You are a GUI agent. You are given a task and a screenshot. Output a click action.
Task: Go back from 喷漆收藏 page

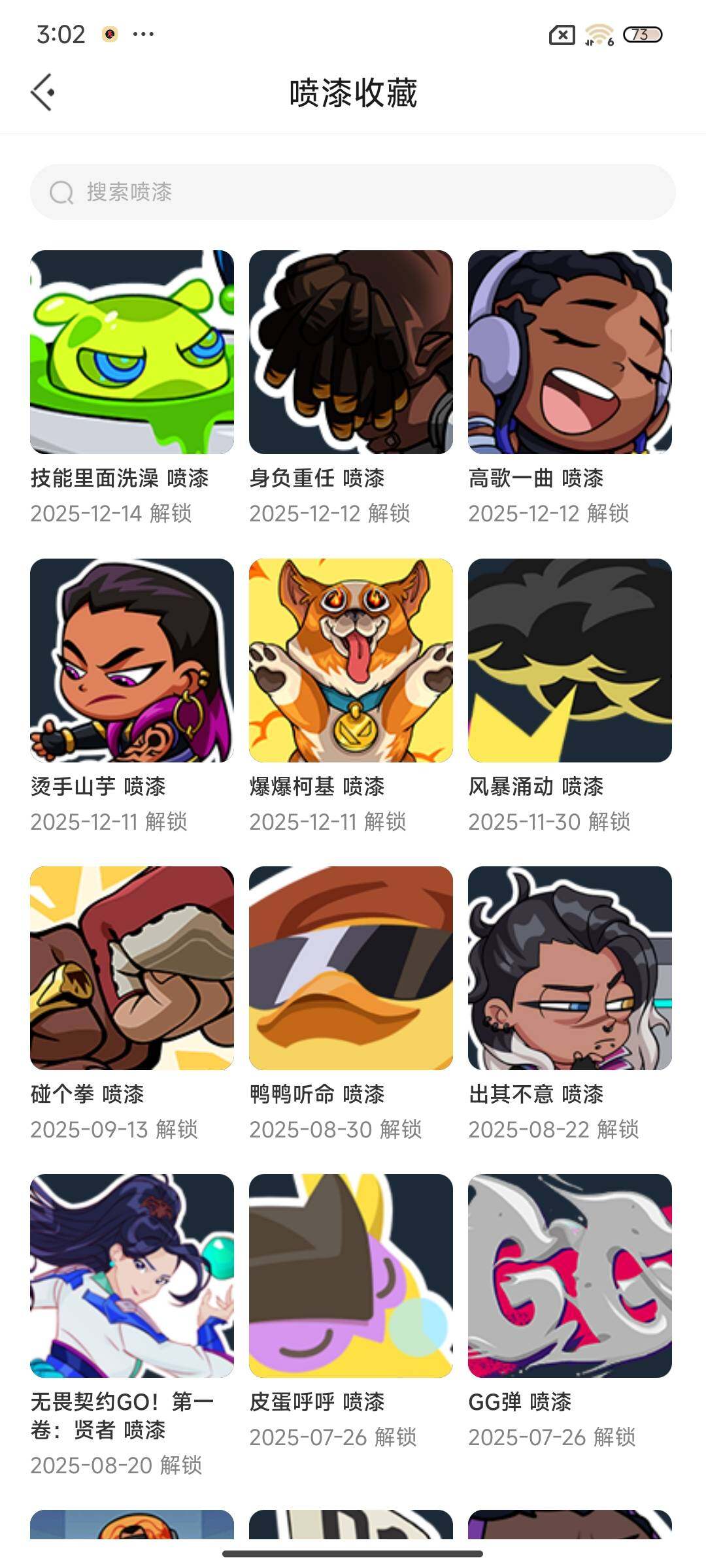pos(43,92)
